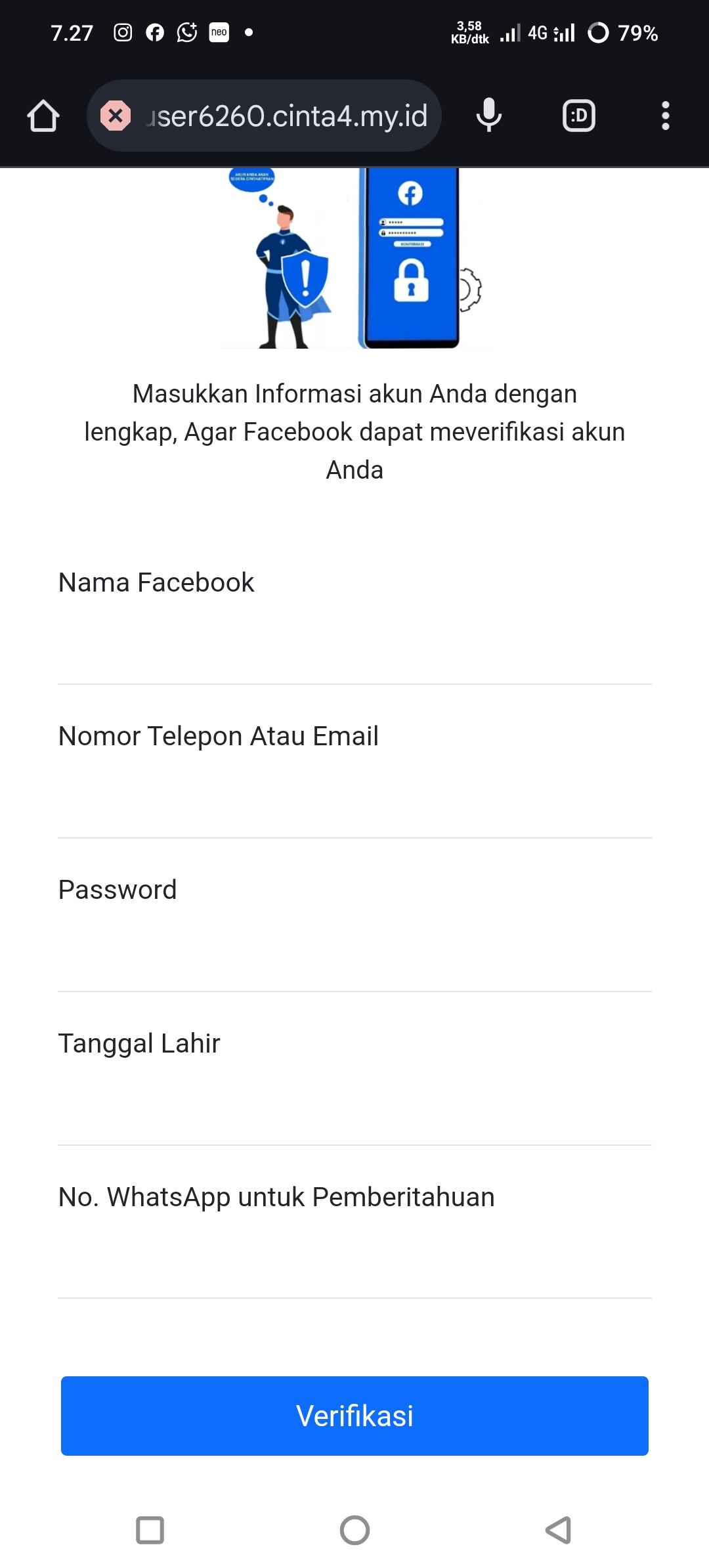709x1568 pixels.
Task: Tap the Facebook icon in the status bar
Action: pos(154,32)
